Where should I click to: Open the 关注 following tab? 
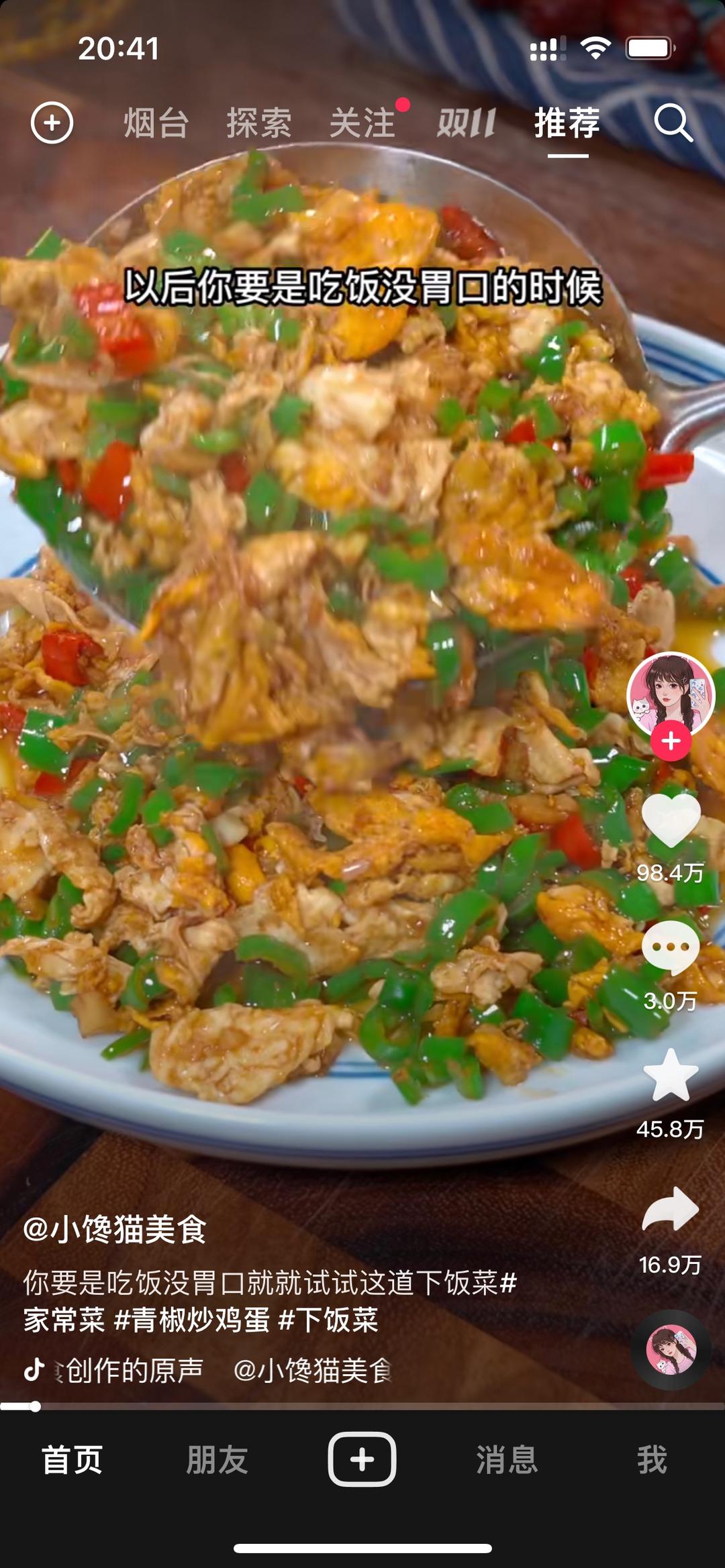[362, 123]
